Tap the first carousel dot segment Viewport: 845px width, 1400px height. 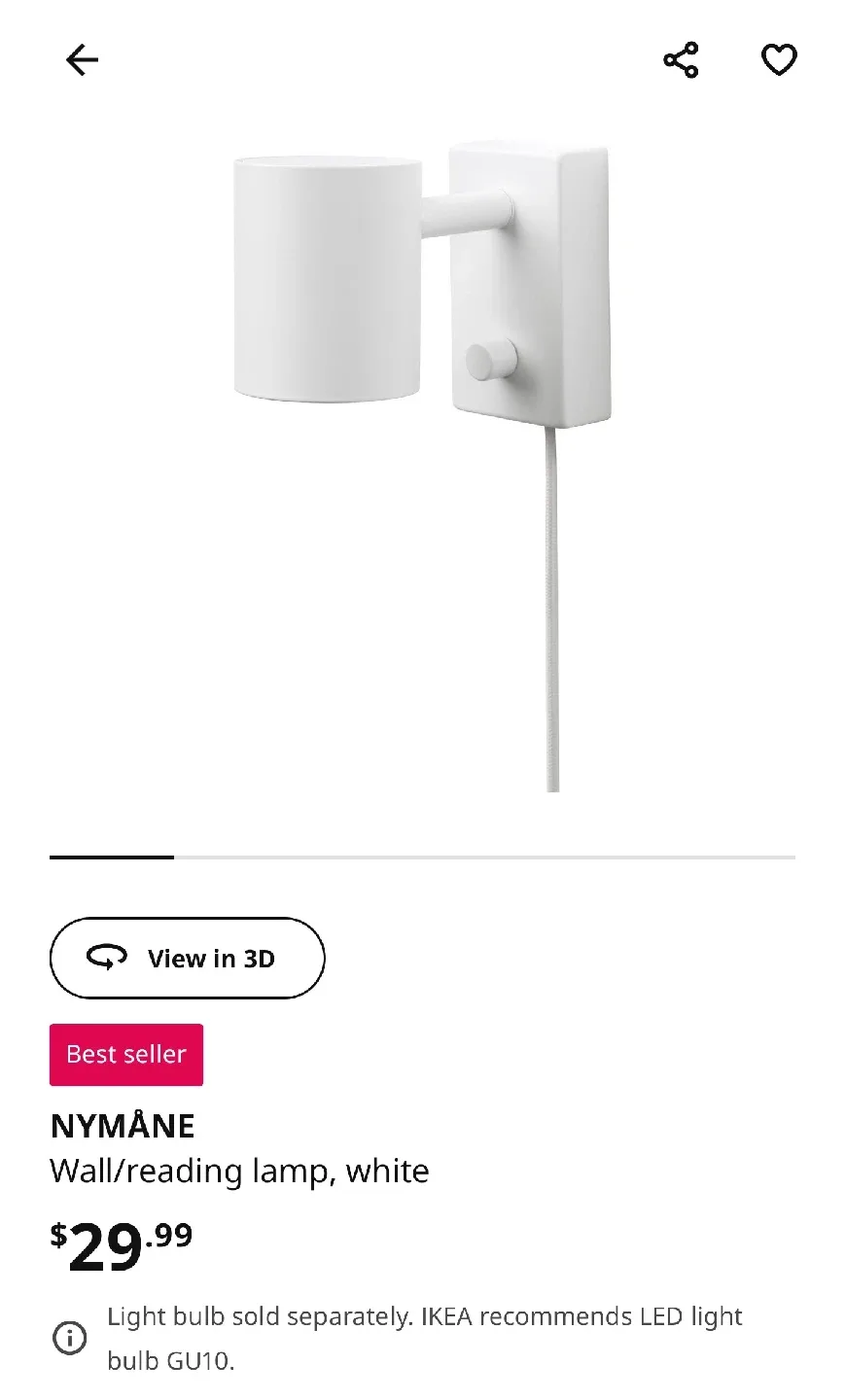click(111, 857)
